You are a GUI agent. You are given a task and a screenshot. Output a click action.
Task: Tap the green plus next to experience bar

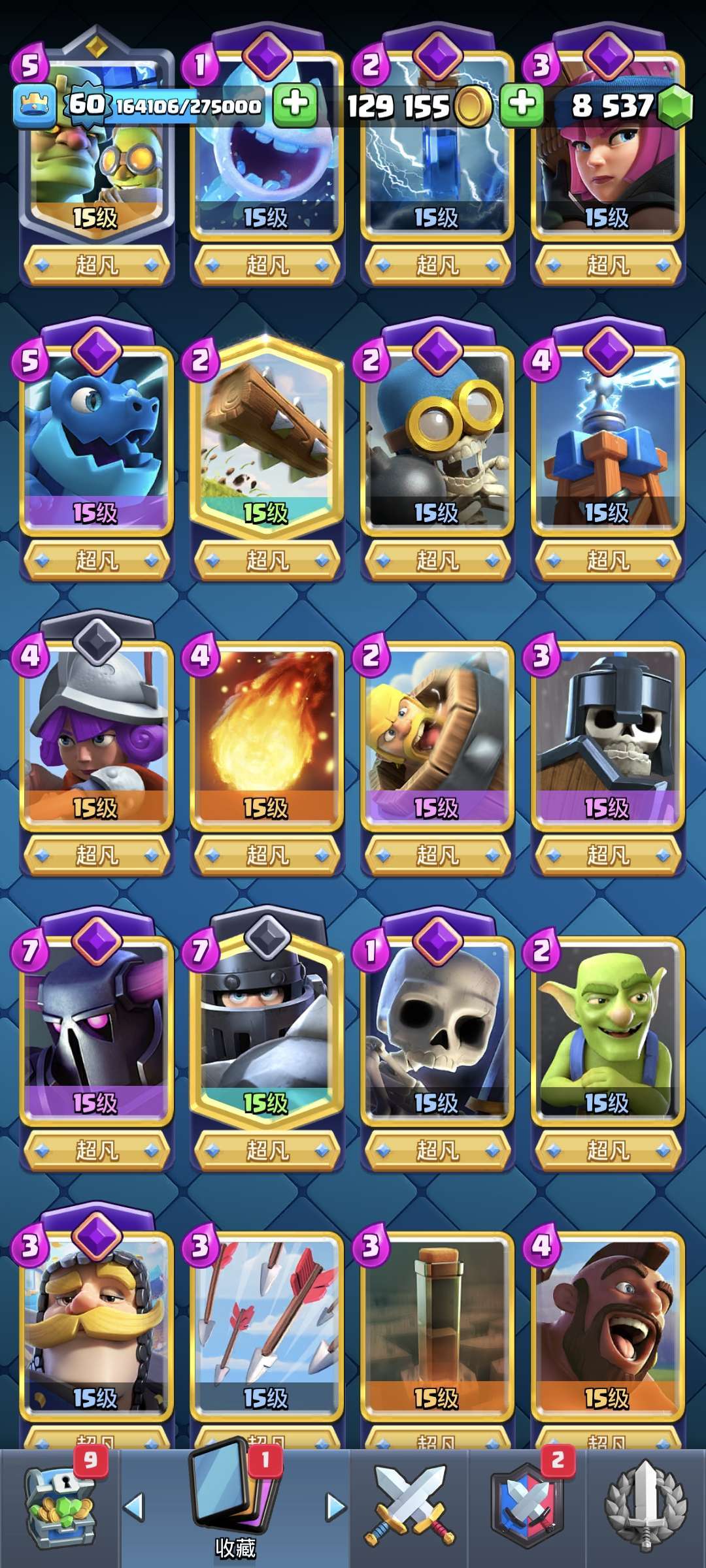pyautogui.click(x=295, y=105)
